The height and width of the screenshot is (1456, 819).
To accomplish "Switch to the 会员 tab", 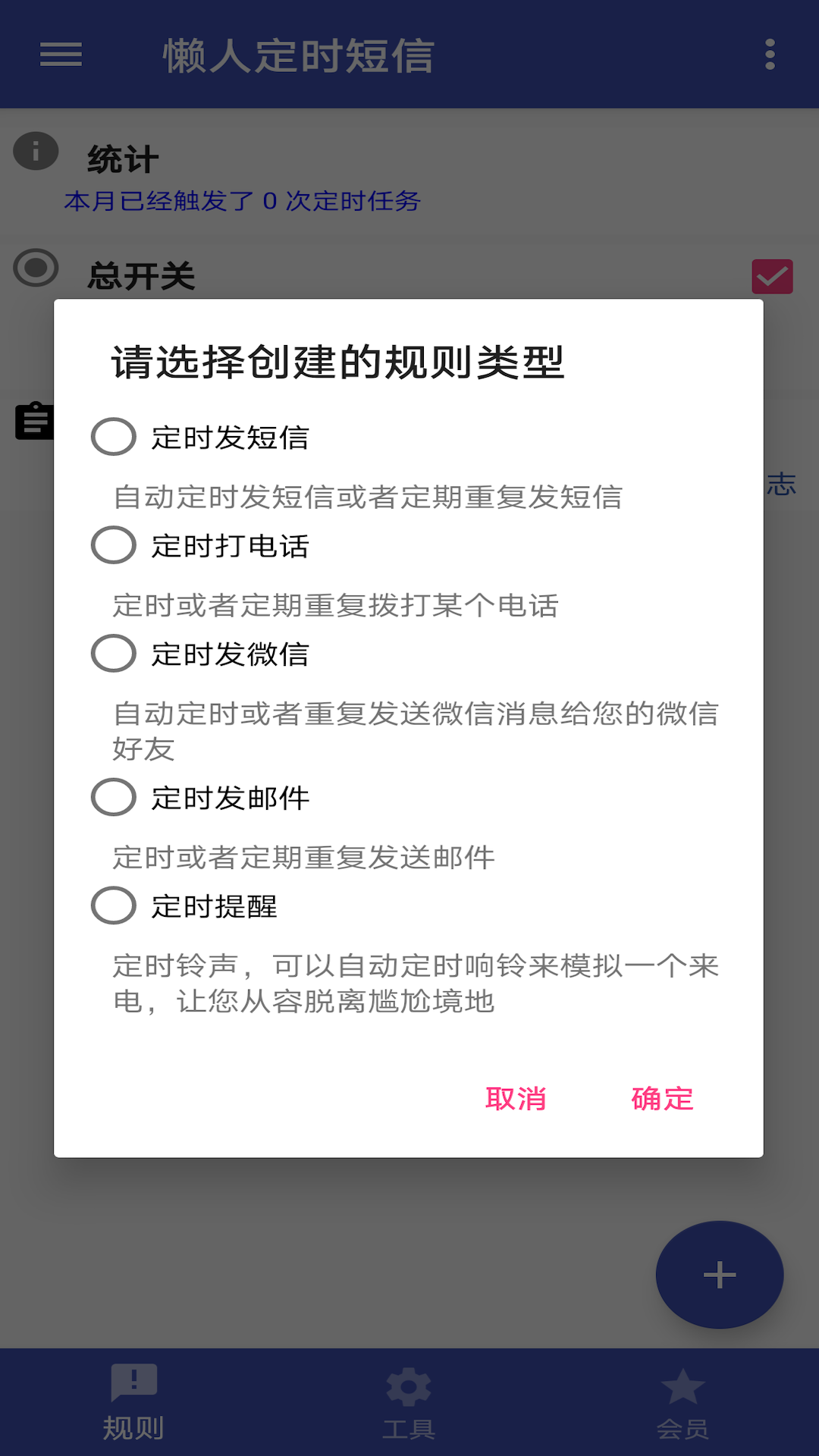I will pyautogui.click(x=682, y=1407).
